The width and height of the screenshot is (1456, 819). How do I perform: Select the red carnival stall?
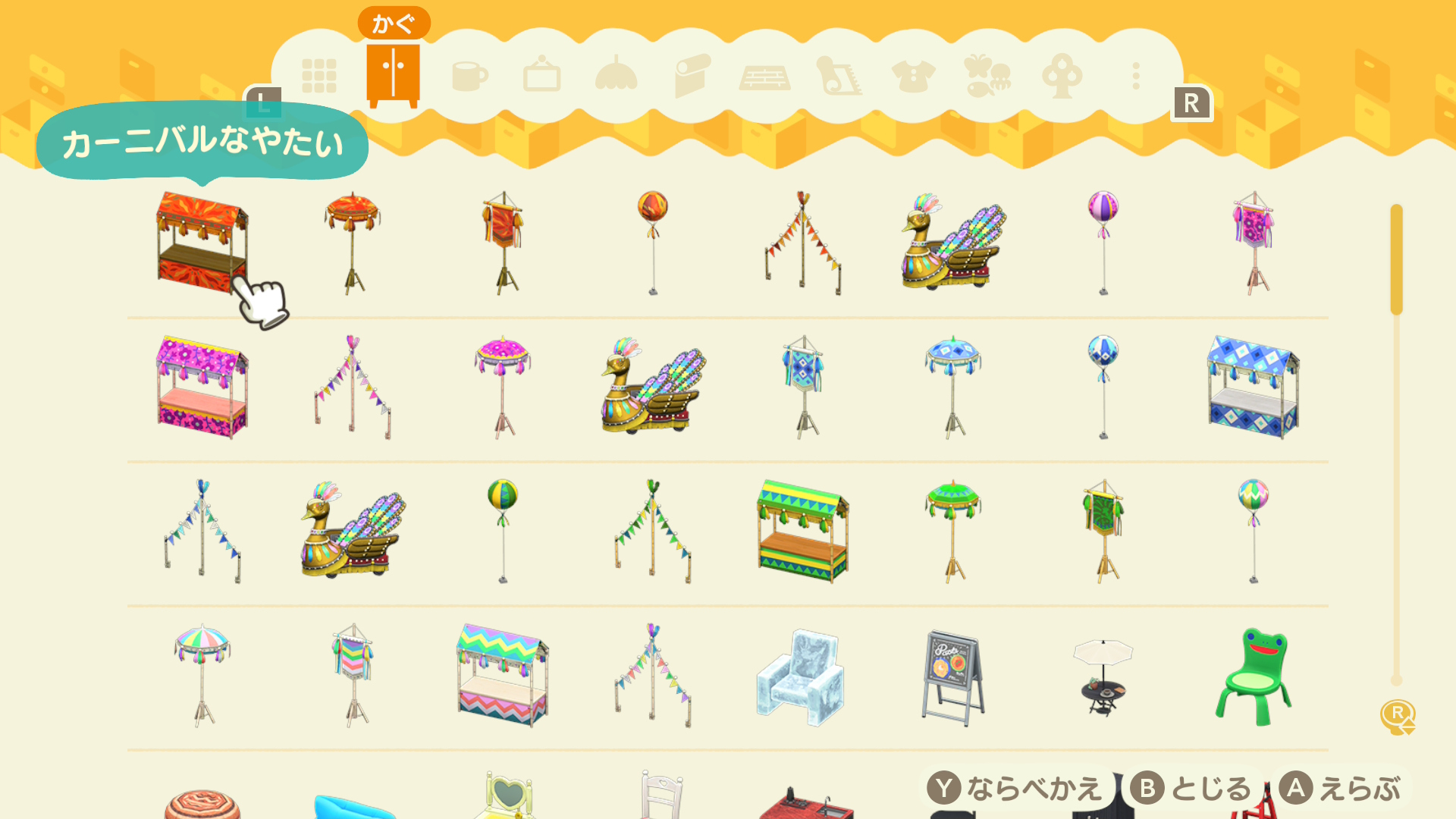(202, 243)
